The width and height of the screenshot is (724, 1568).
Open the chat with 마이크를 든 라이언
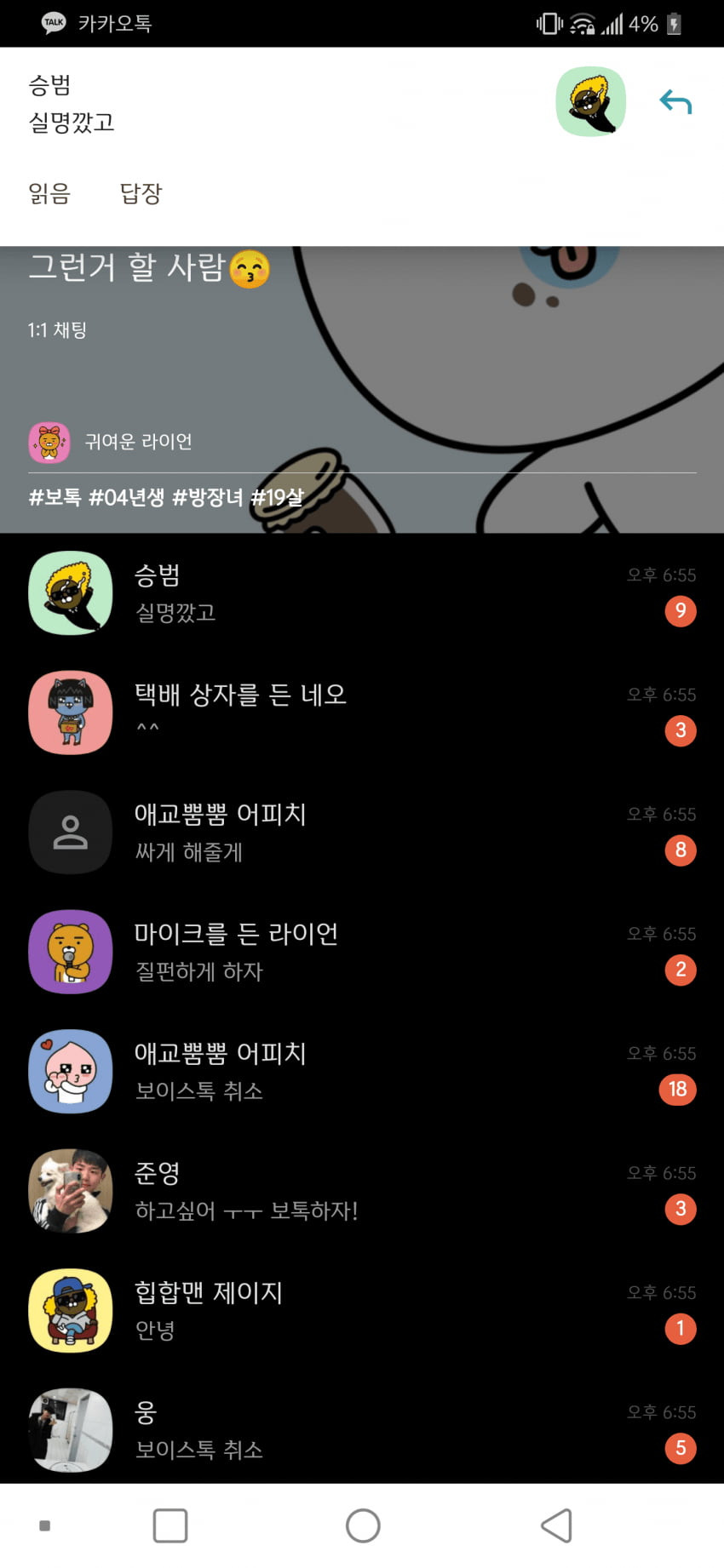point(361,952)
